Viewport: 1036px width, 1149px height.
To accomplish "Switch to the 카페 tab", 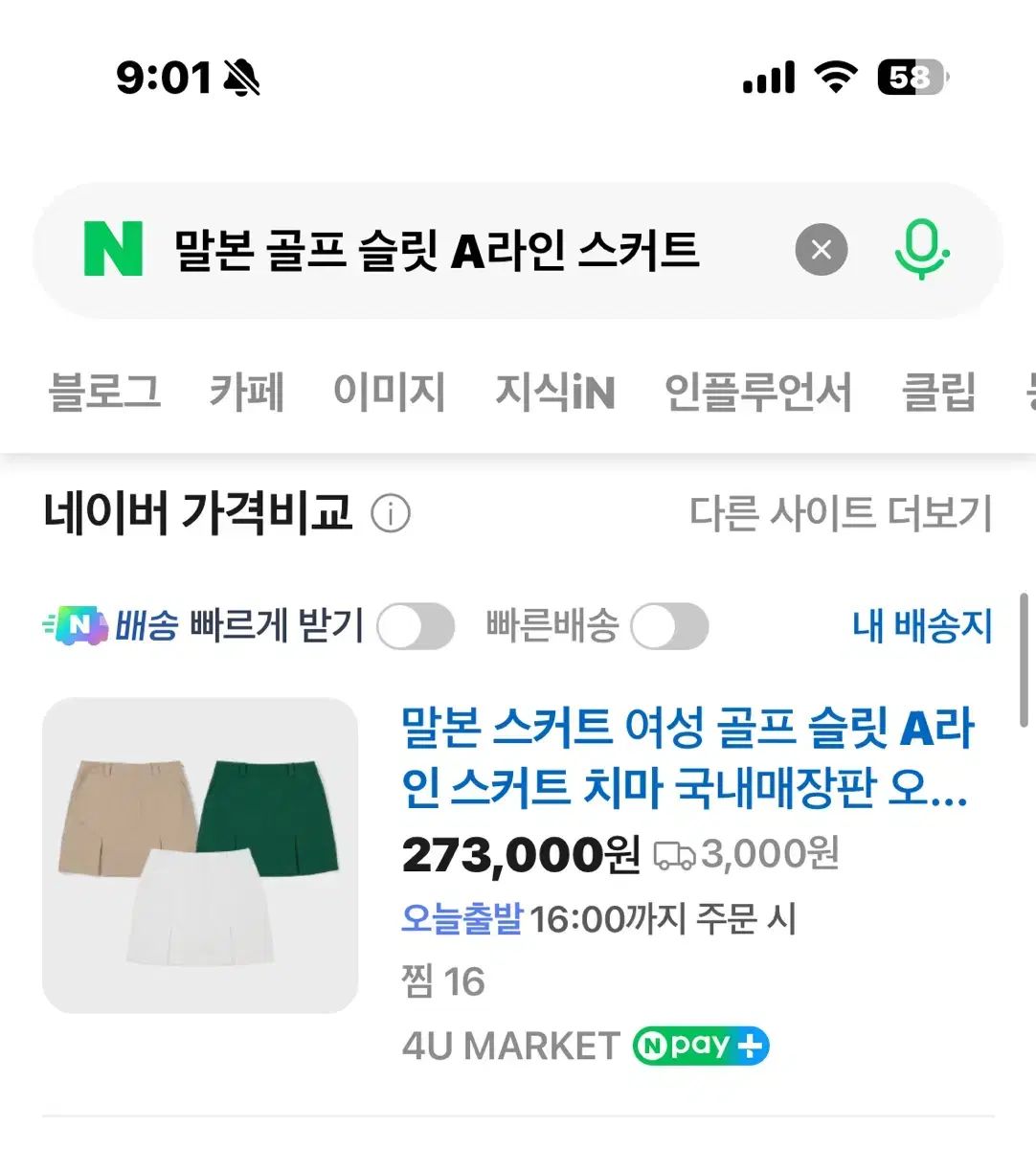I will (246, 392).
